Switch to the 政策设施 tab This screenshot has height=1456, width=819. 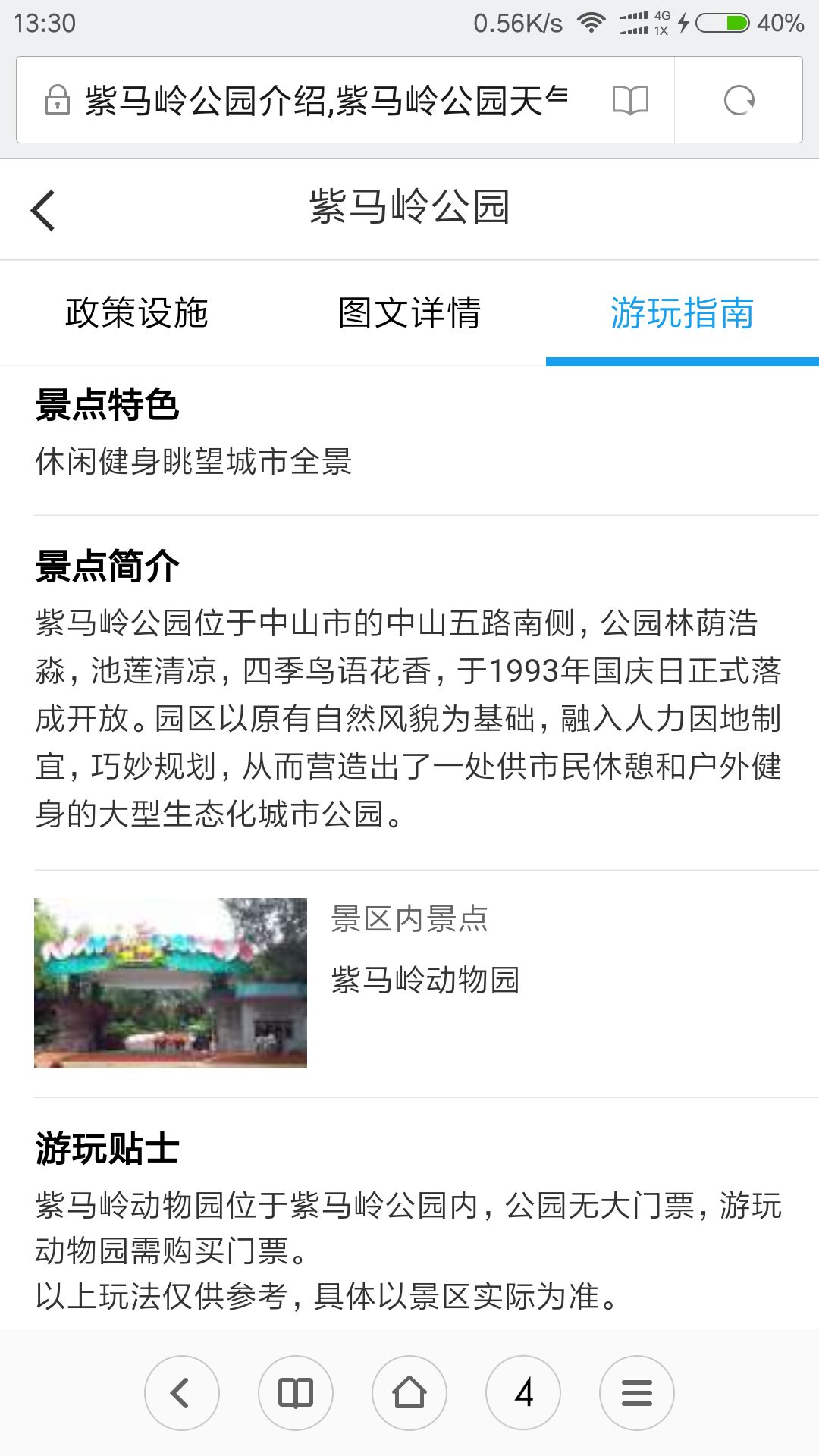136,313
